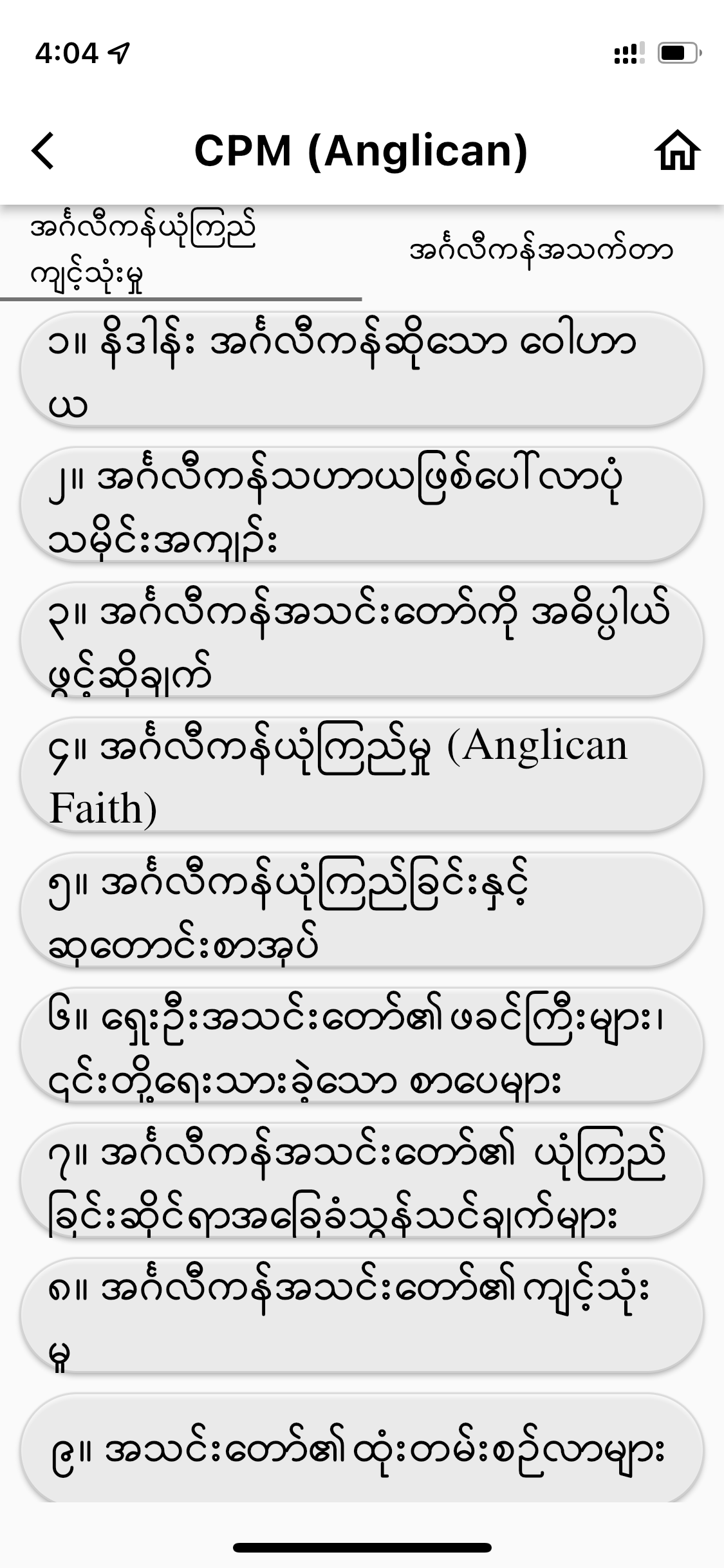Open chapter ၆ ရှေးဦးအသင်းတော်၏ဖခင်ကြီးများ
The width and height of the screenshot is (724, 1568).
pyautogui.click(x=362, y=1045)
